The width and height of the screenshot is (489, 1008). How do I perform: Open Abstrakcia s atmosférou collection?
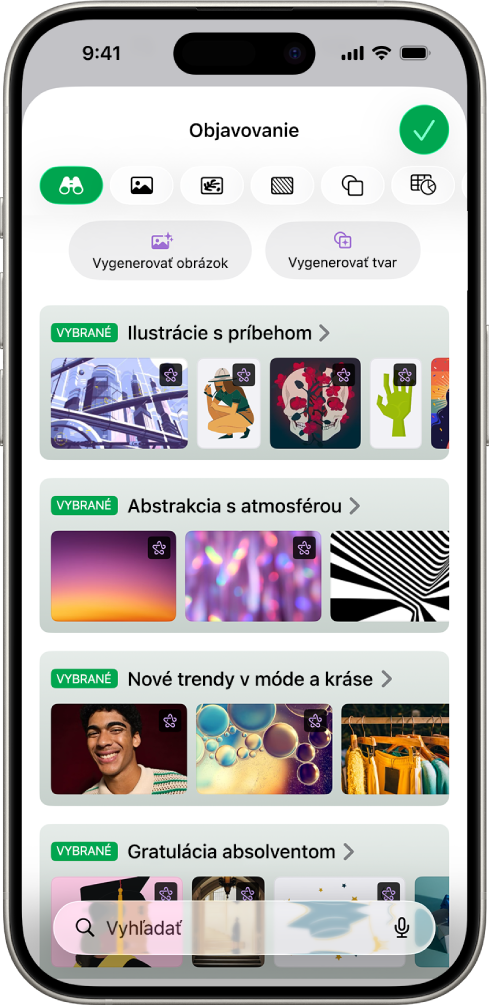pyautogui.click(x=243, y=506)
